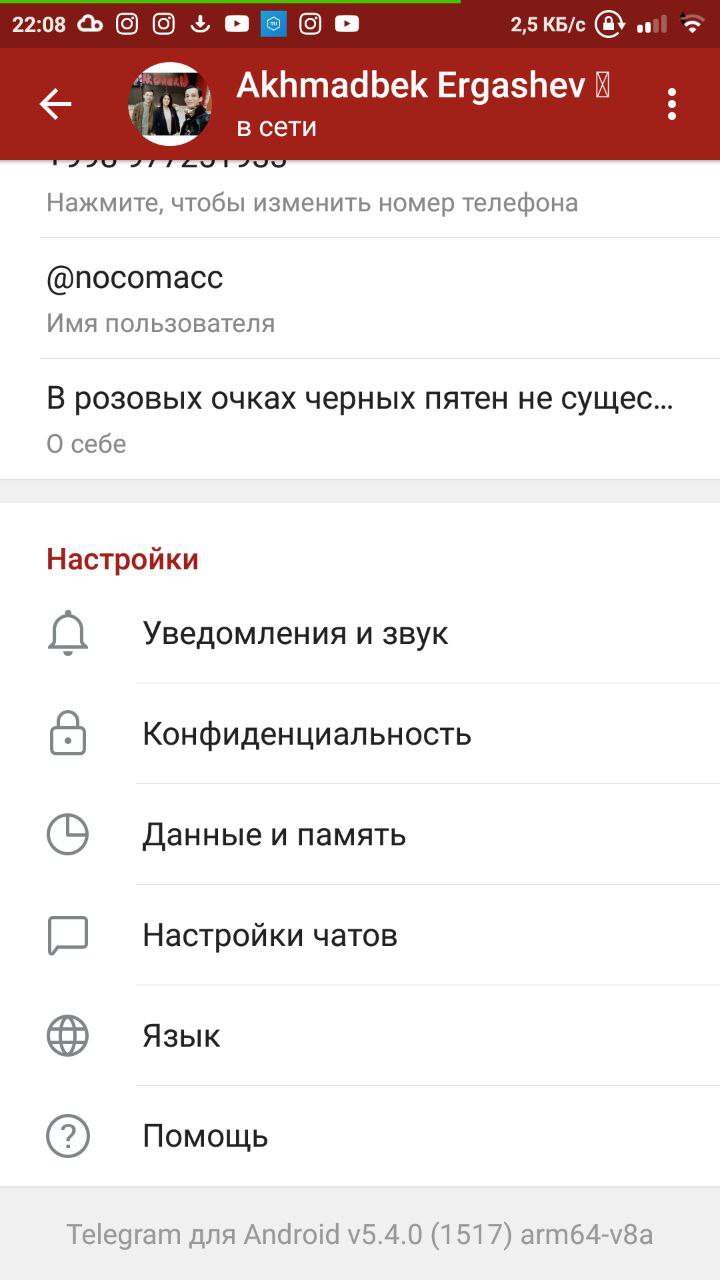
Task: Open the 'О себе' bio row
Action: [360, 418]
